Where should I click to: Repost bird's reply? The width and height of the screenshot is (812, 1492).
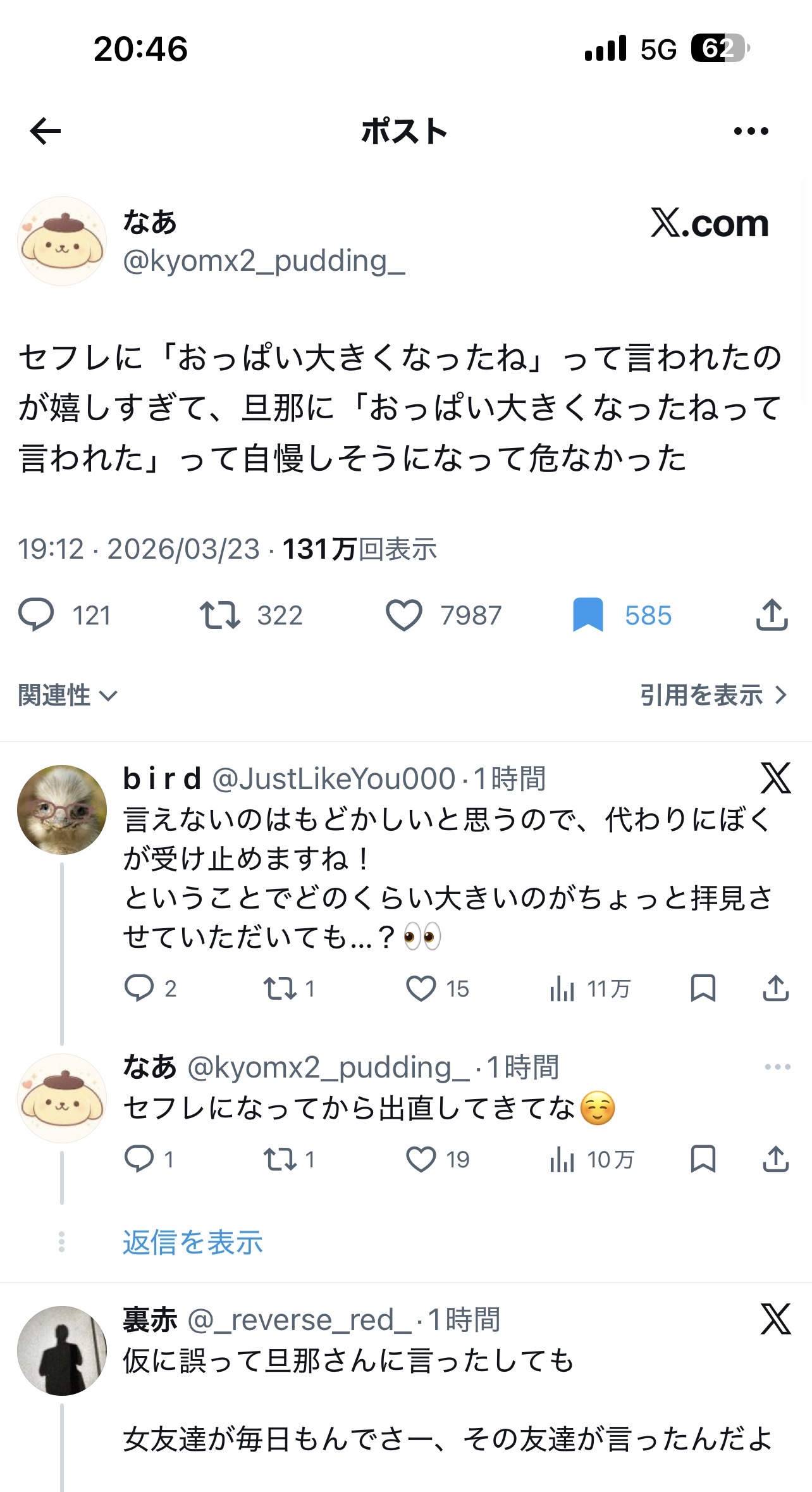(x=280, y=988)
